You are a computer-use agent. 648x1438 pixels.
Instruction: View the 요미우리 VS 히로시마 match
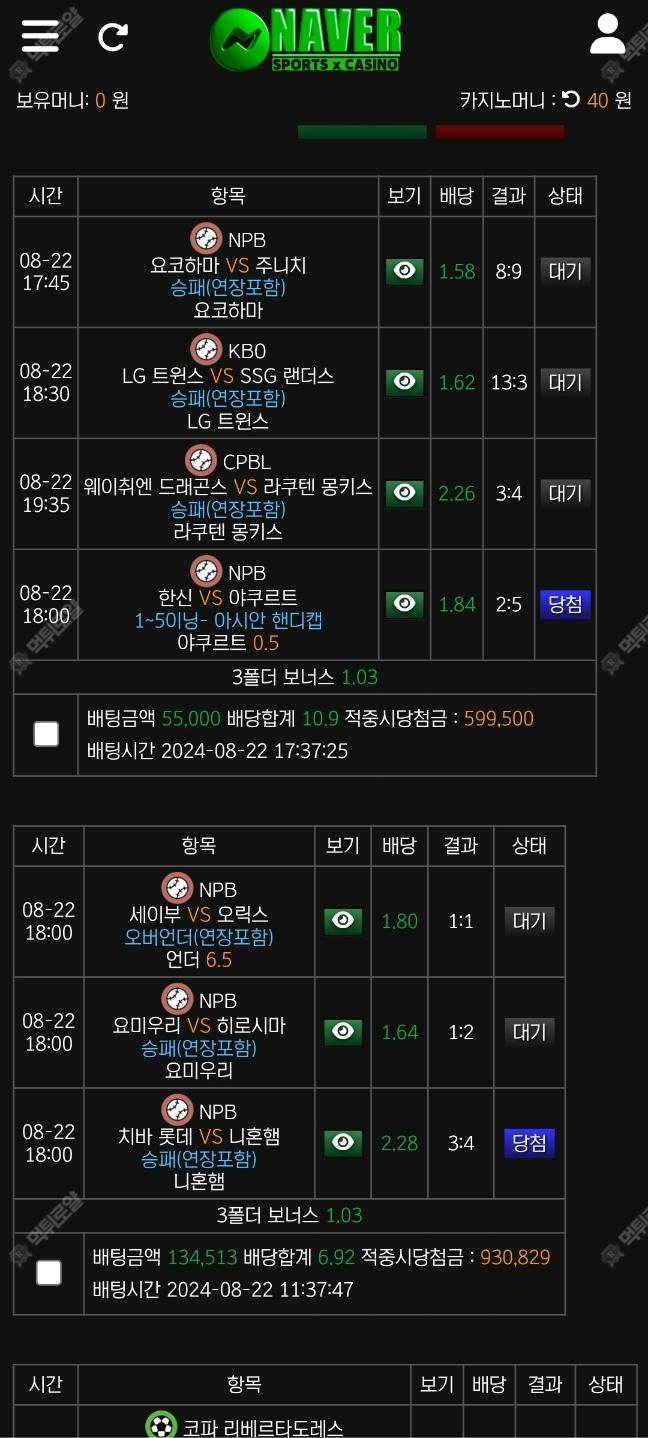coord(342,1032)
